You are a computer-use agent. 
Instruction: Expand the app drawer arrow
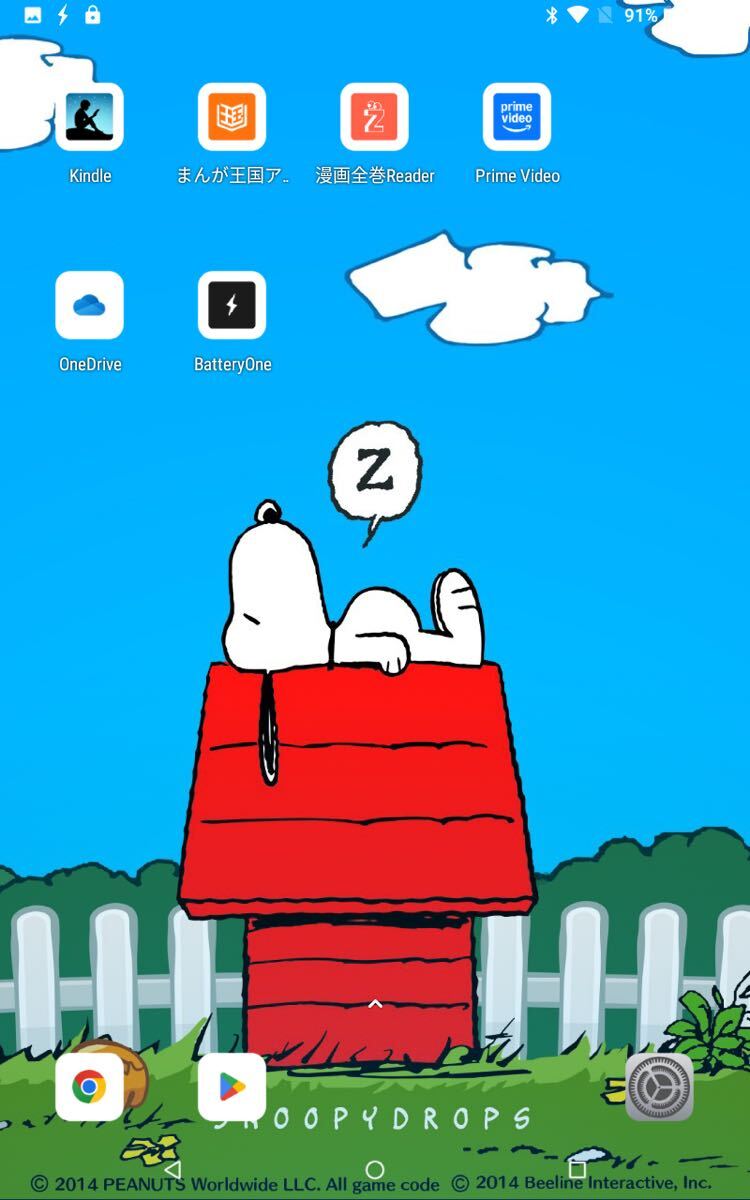(x=375, y=1003)
